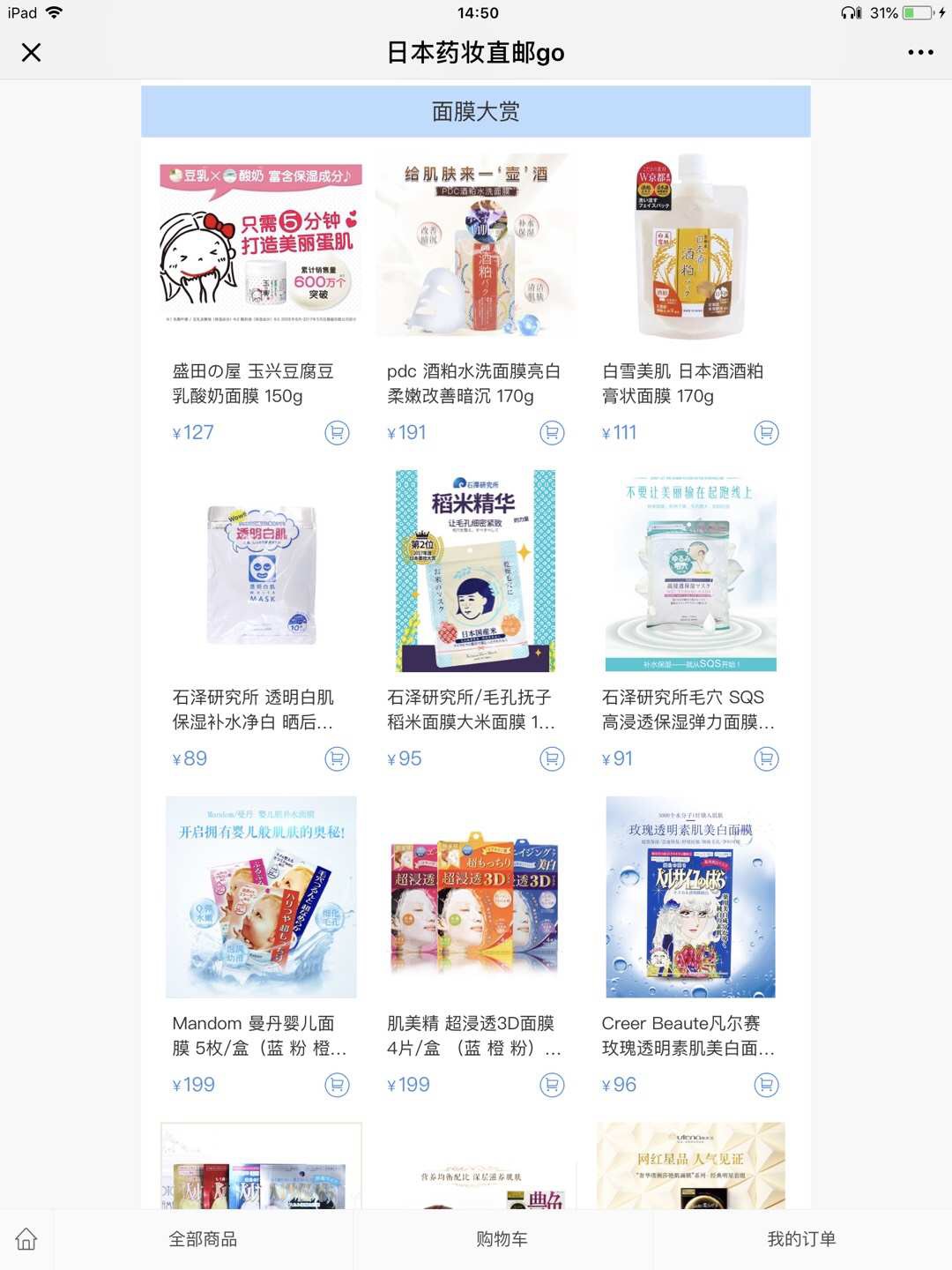Viewport: 952px width, 1270px height.
Task: Open 石泽研究所 透明白肌 product image
Action: tap(261, 571)
